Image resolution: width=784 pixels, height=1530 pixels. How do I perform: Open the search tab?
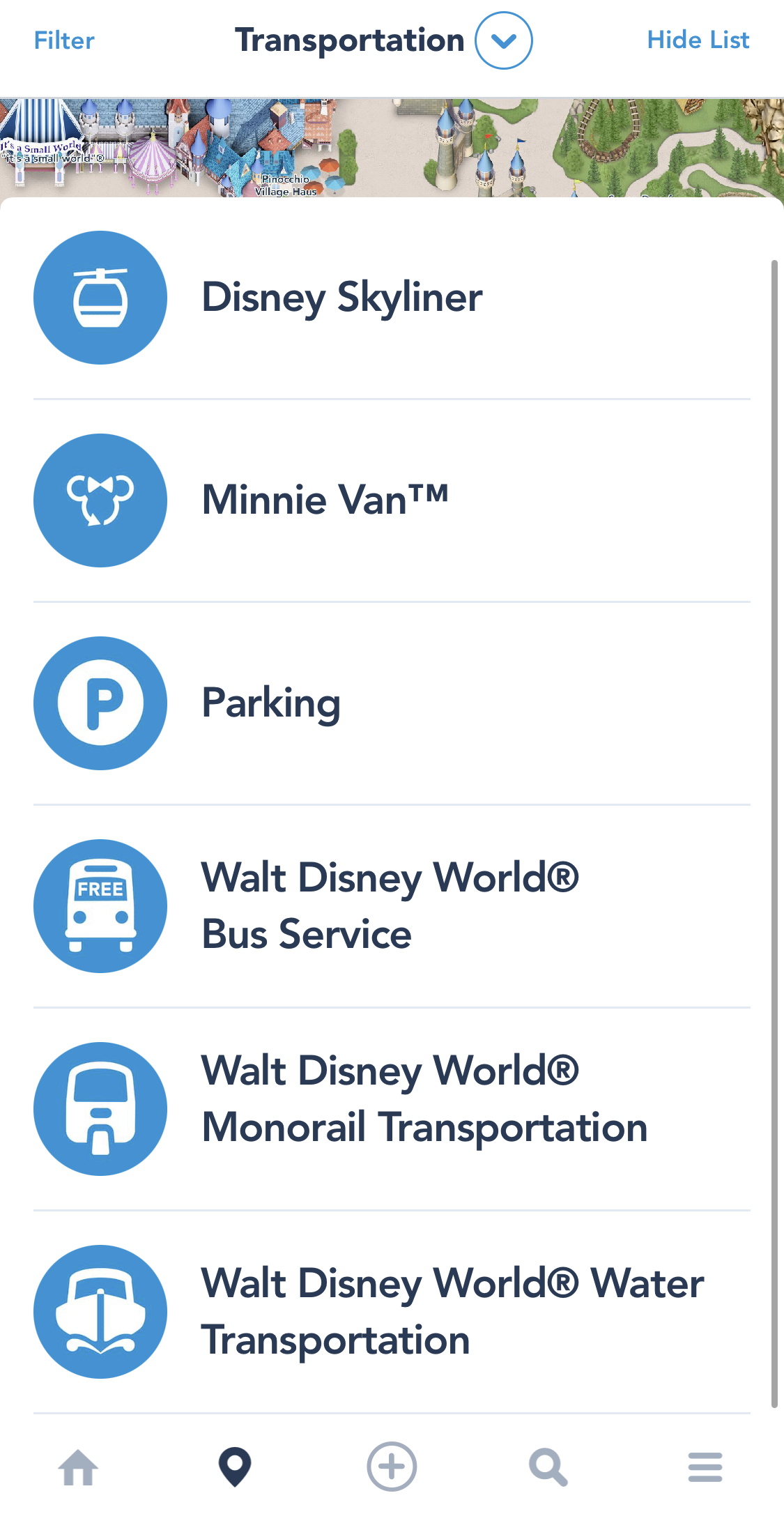[x=548, y=1467]
